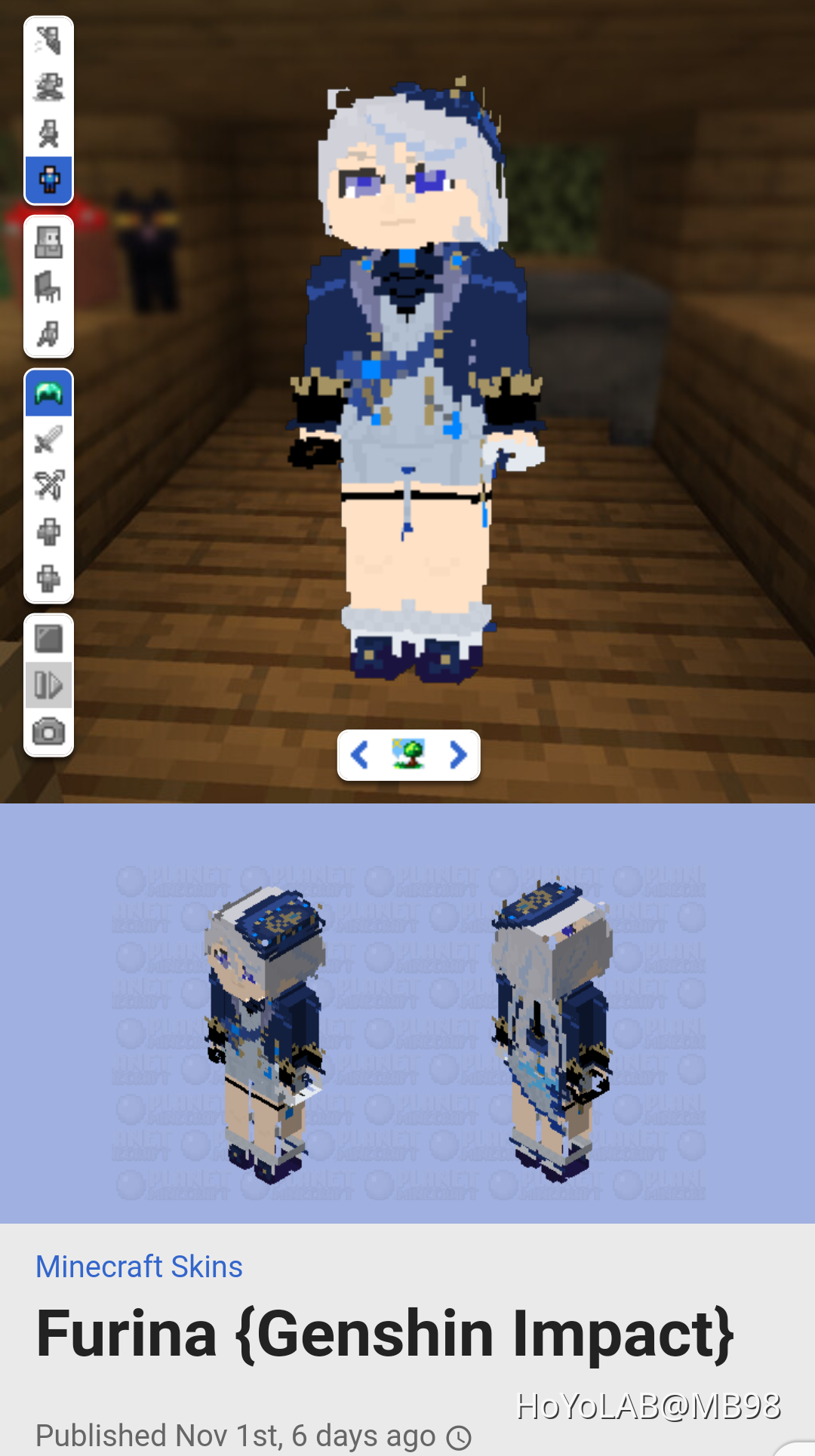Toggle the helmet overlay layer

tap(48, 393)
